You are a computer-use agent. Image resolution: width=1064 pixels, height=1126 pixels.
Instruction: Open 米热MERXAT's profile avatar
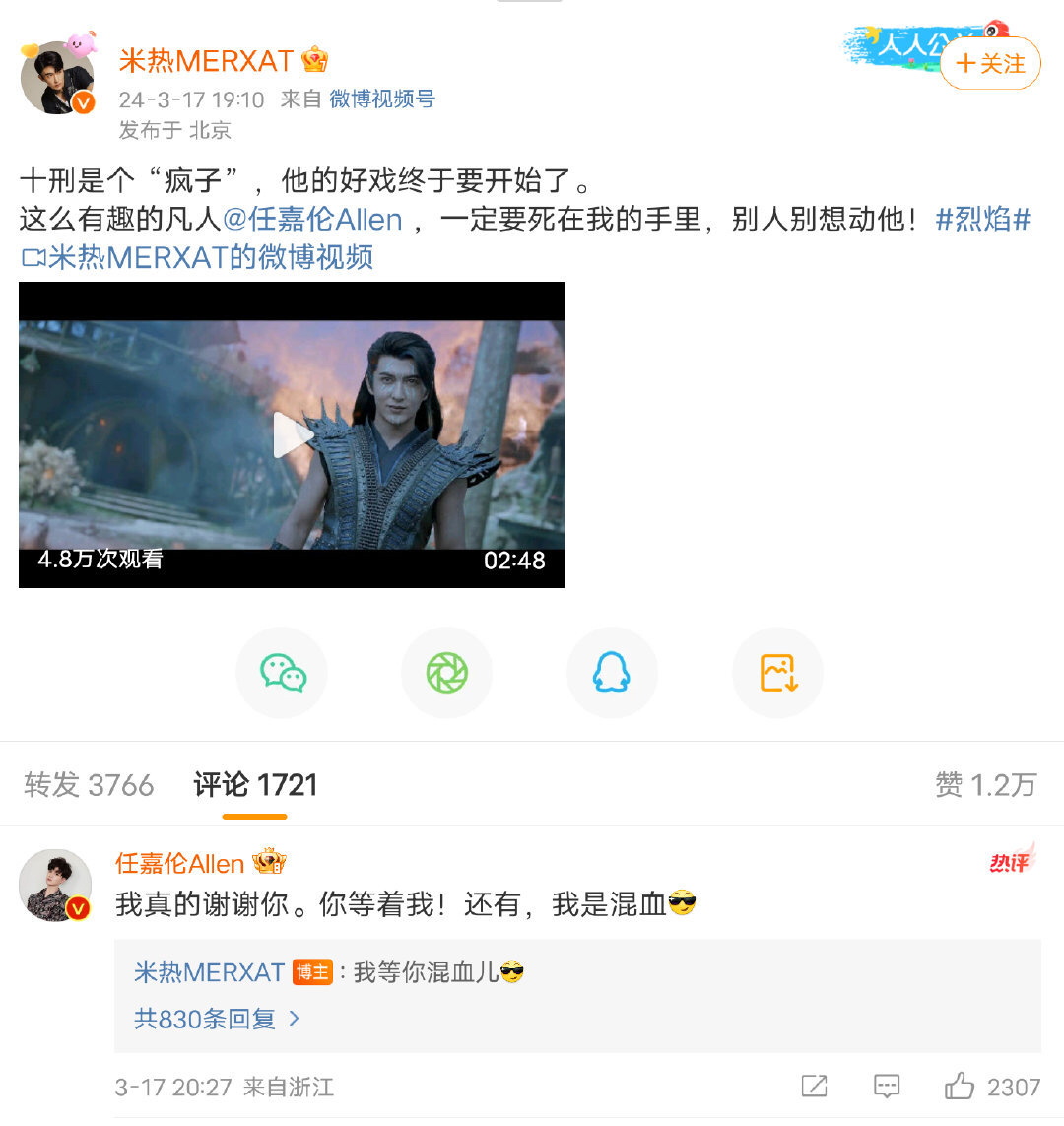point(58,79)
